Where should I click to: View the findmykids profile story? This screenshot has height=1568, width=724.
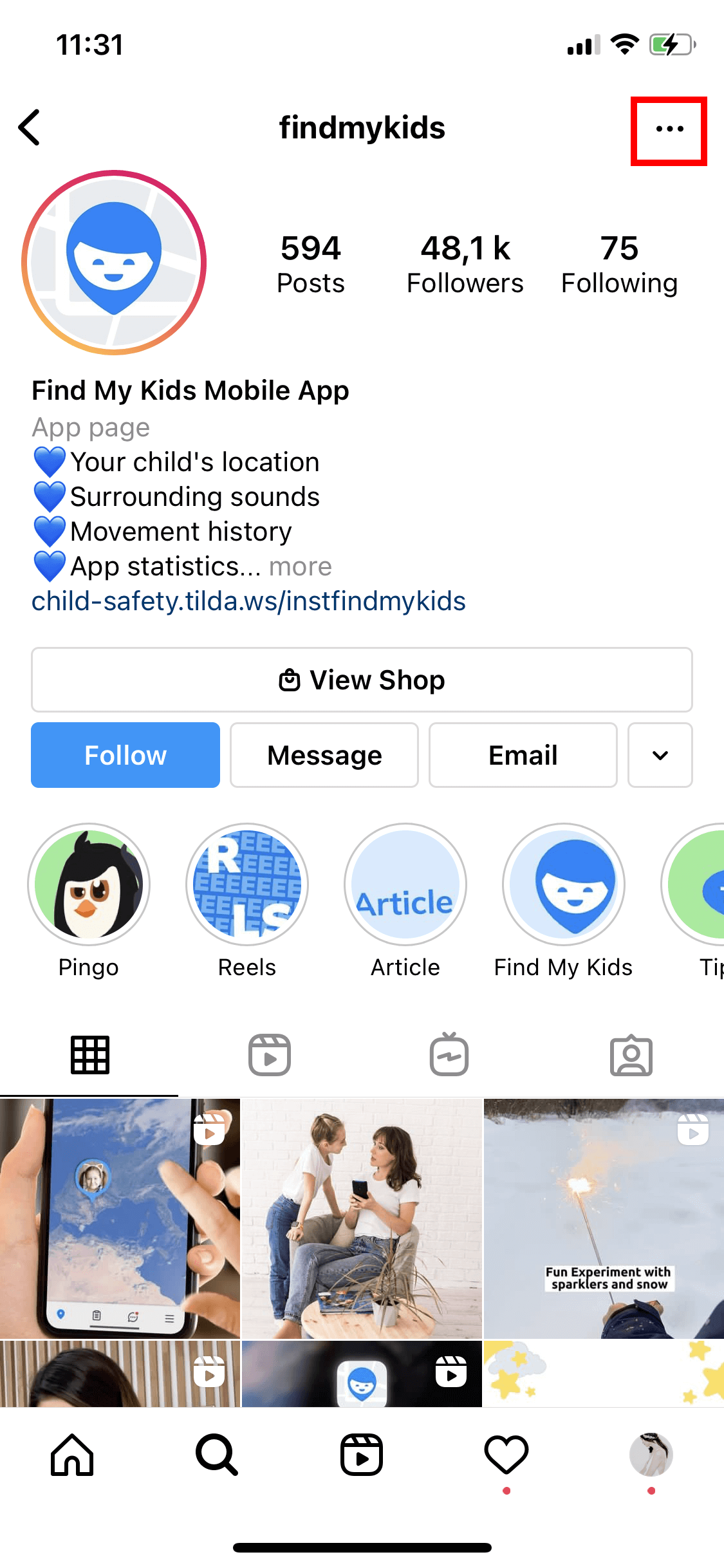(114, 263)
